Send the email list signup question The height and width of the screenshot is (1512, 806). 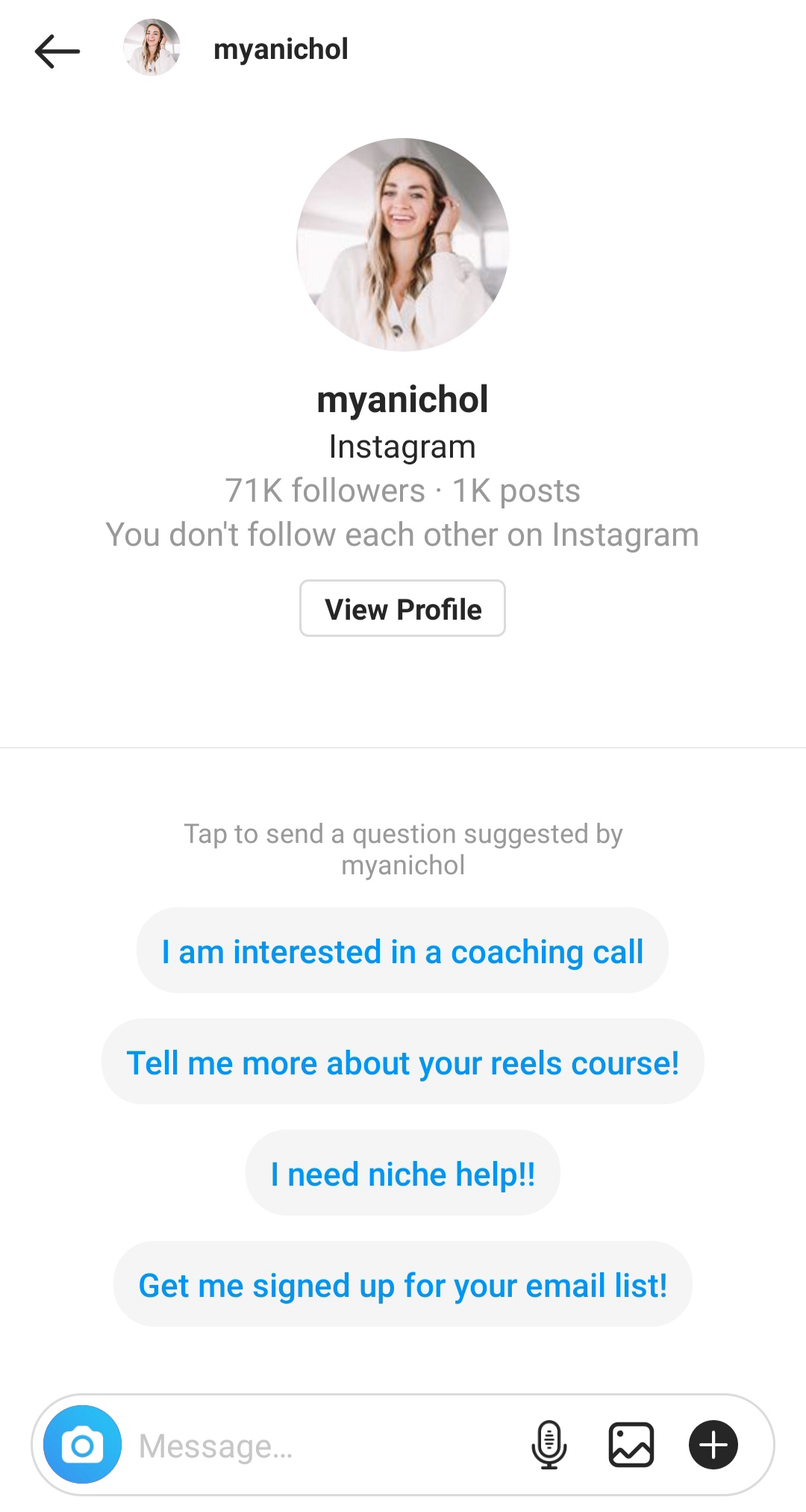pyautogui.click(x=402, y=1284)
